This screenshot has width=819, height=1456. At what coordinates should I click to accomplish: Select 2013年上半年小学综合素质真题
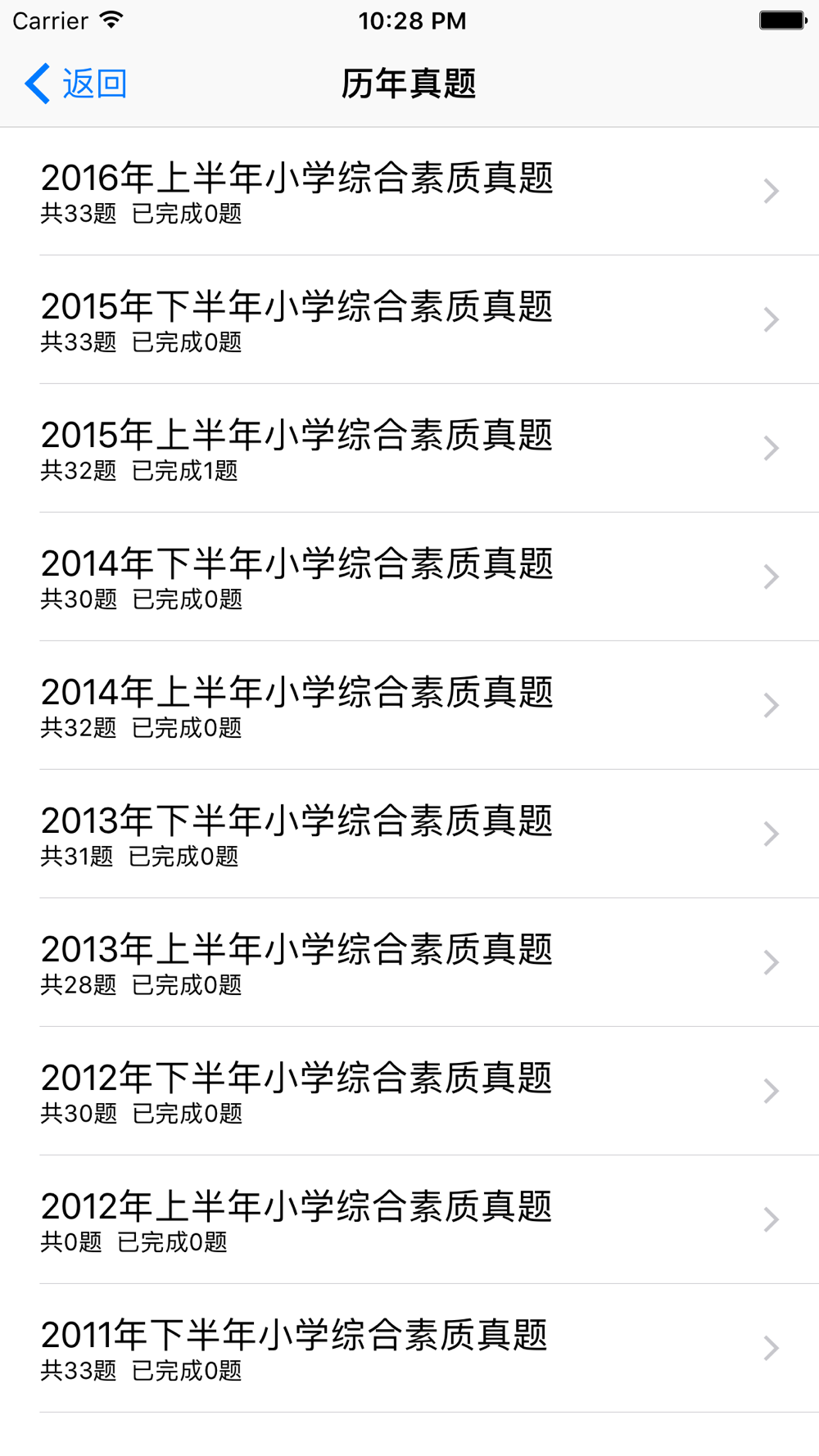coord(409,963)
